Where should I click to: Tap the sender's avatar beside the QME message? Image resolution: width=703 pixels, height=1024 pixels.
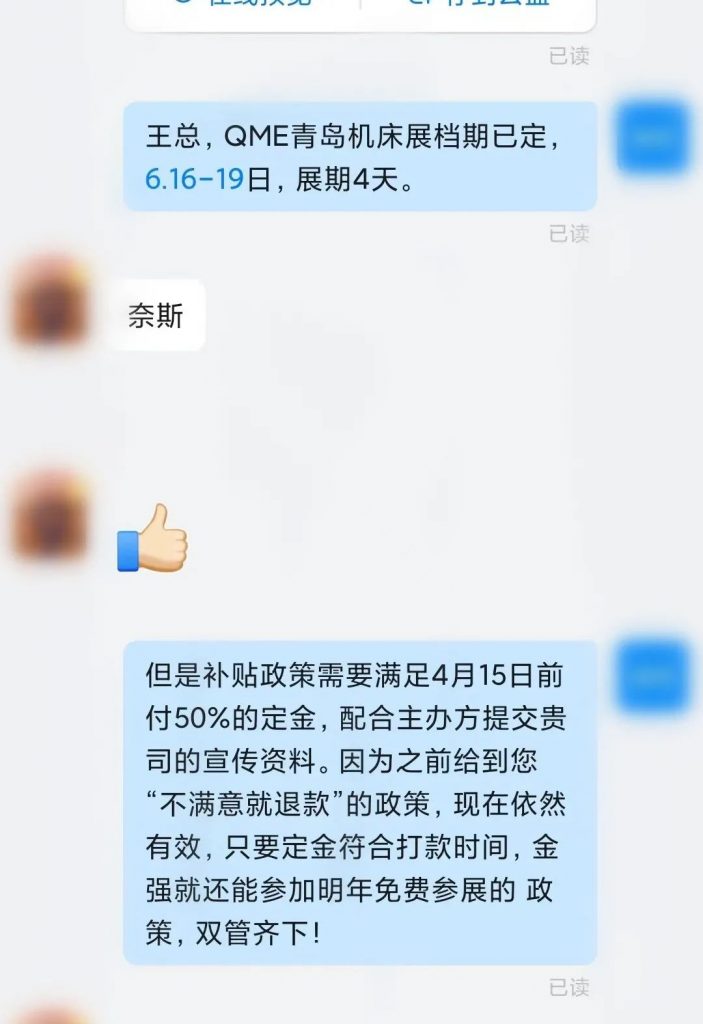[652, 137]
